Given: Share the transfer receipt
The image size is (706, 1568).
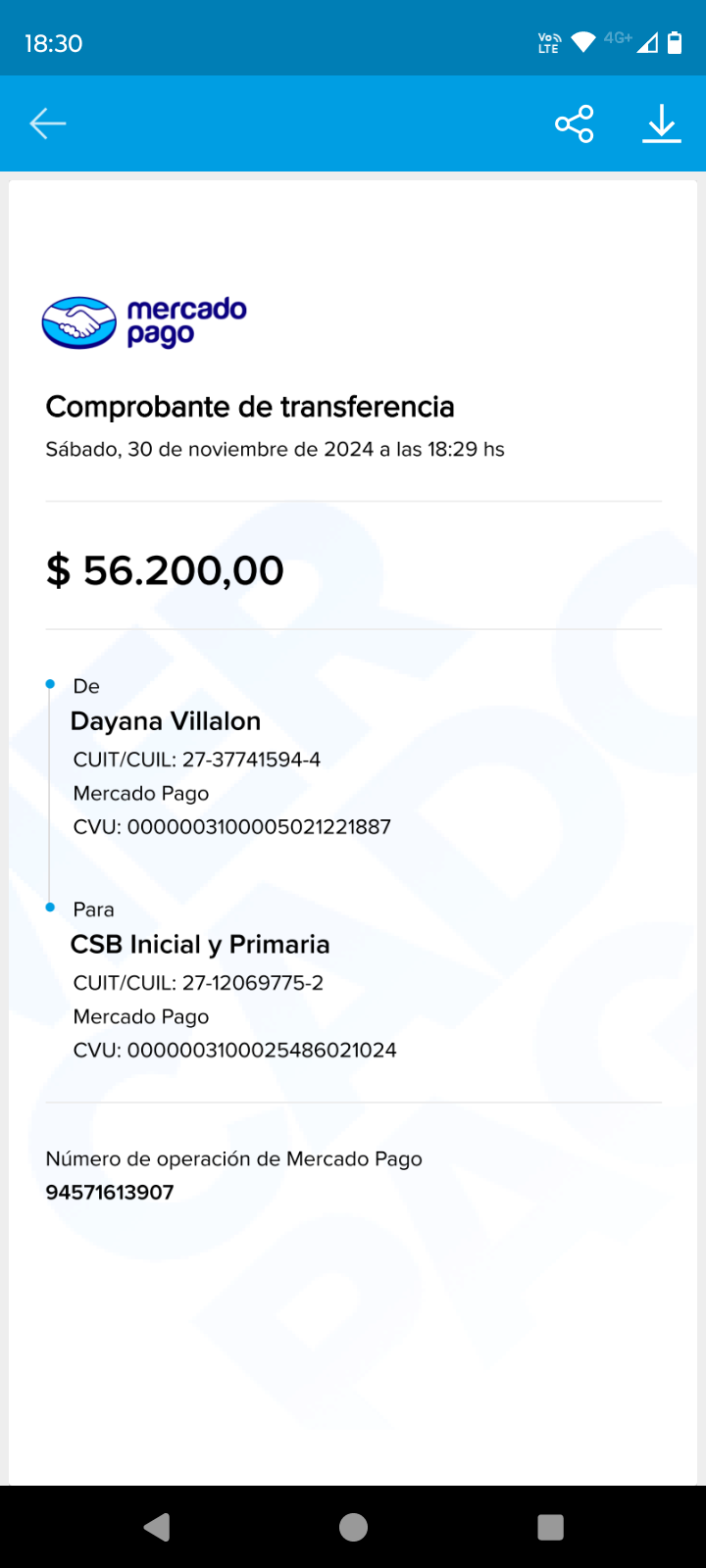Looking at the screenshot, I should [x=575, y=123].
